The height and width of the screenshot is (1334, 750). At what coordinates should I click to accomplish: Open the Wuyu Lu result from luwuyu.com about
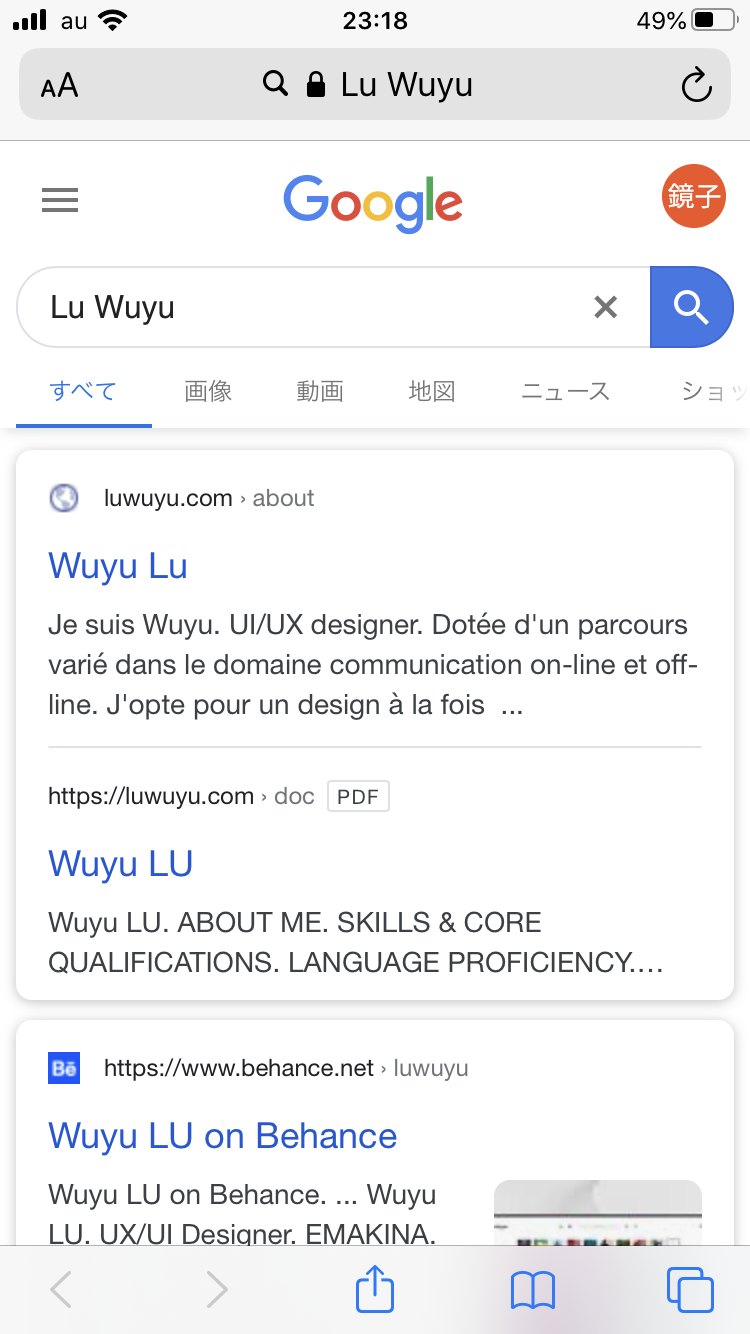pyautogui.click(x=118, y=566)
